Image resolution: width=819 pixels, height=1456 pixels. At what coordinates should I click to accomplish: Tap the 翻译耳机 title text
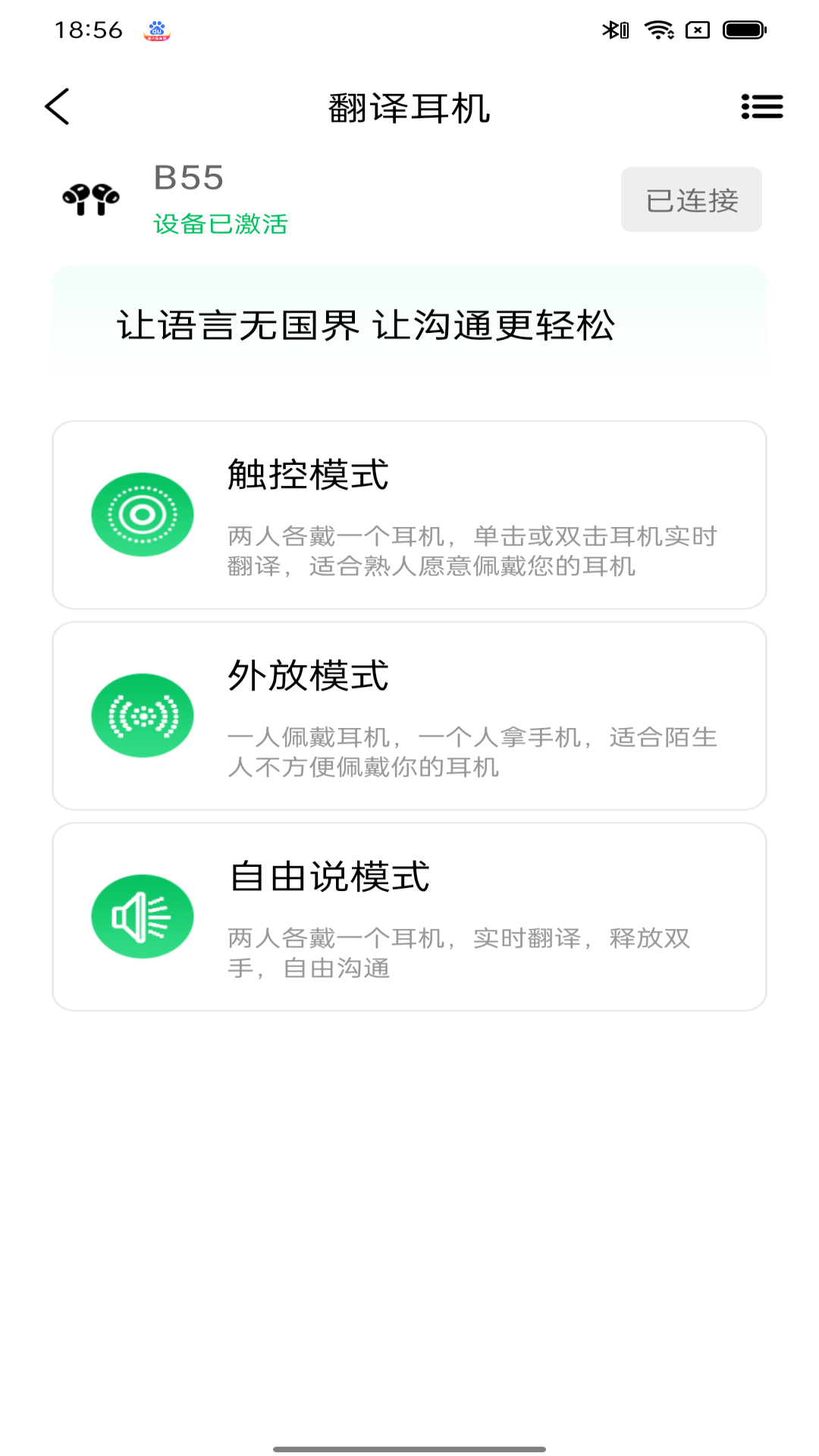[409, 107]
